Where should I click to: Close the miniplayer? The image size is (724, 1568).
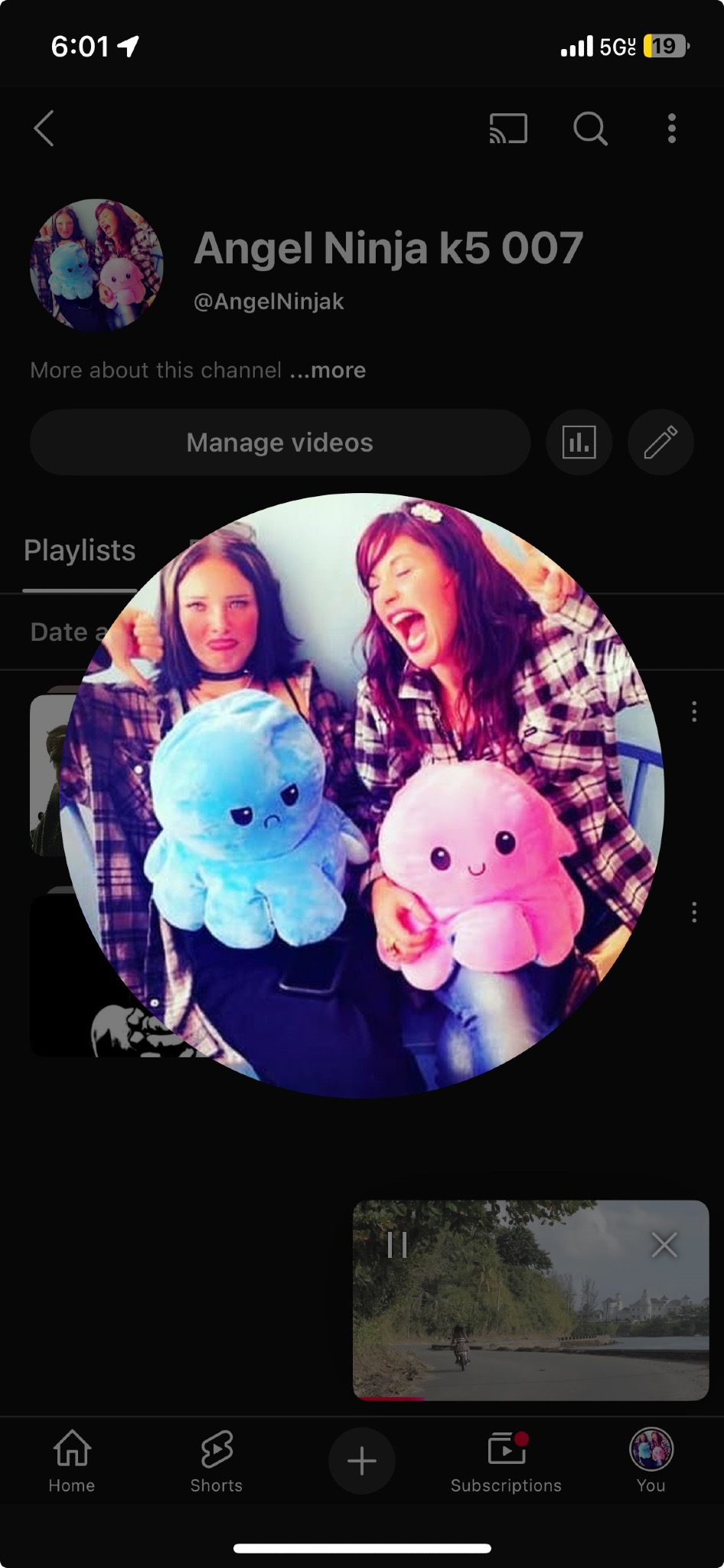tap(664, 1245)
